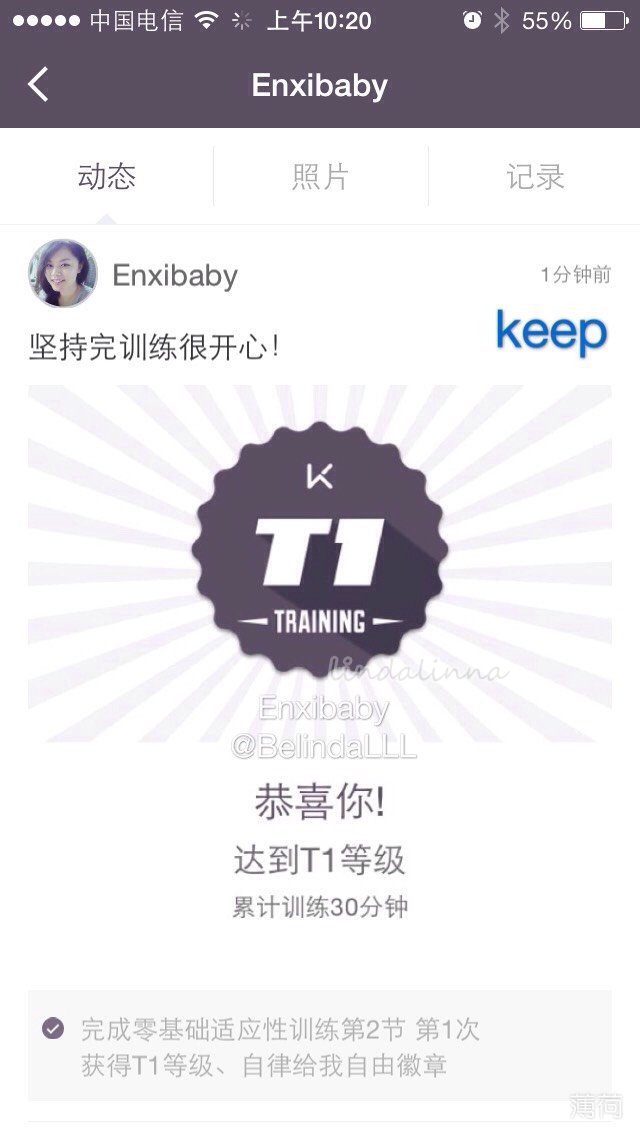Open the Enxibaby username in the post
Screen dimensions: 640x1136
tap(175, 275)
